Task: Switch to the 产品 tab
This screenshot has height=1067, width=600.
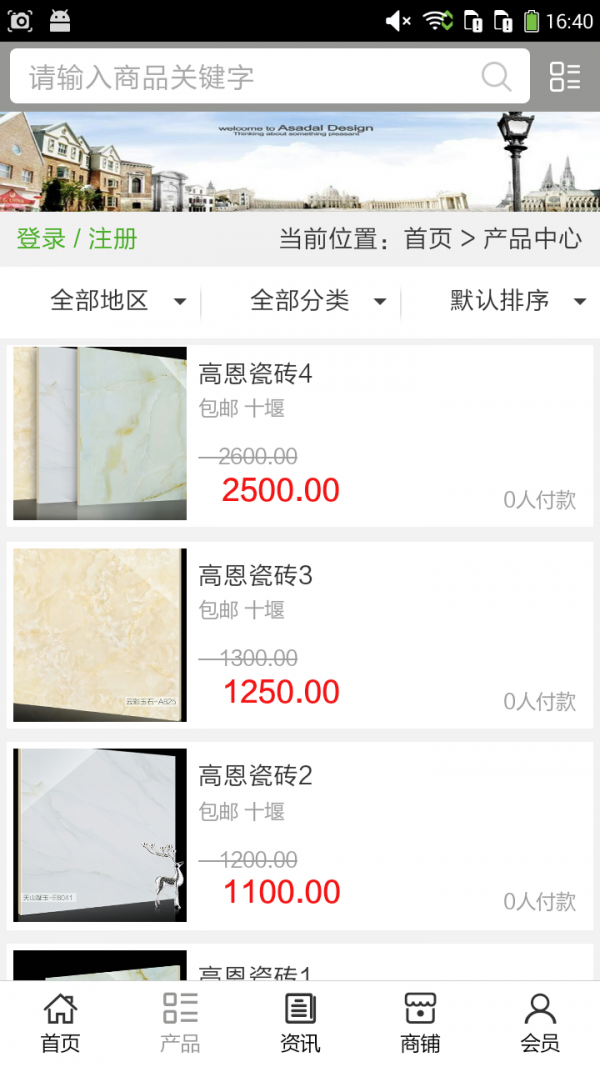Action: [x=180, y=1023]
